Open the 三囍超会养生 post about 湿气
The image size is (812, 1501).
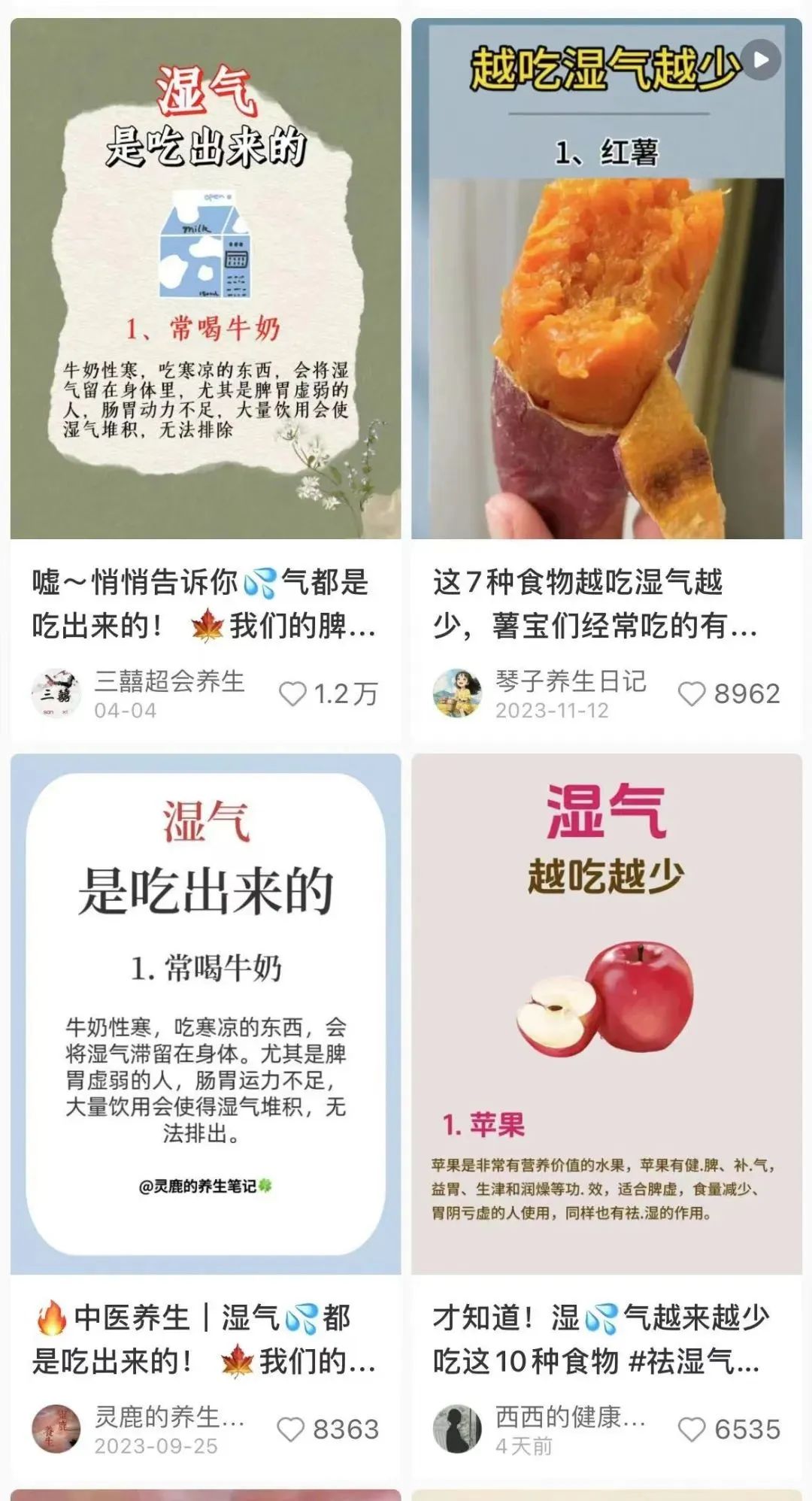[x=205, y=278]
